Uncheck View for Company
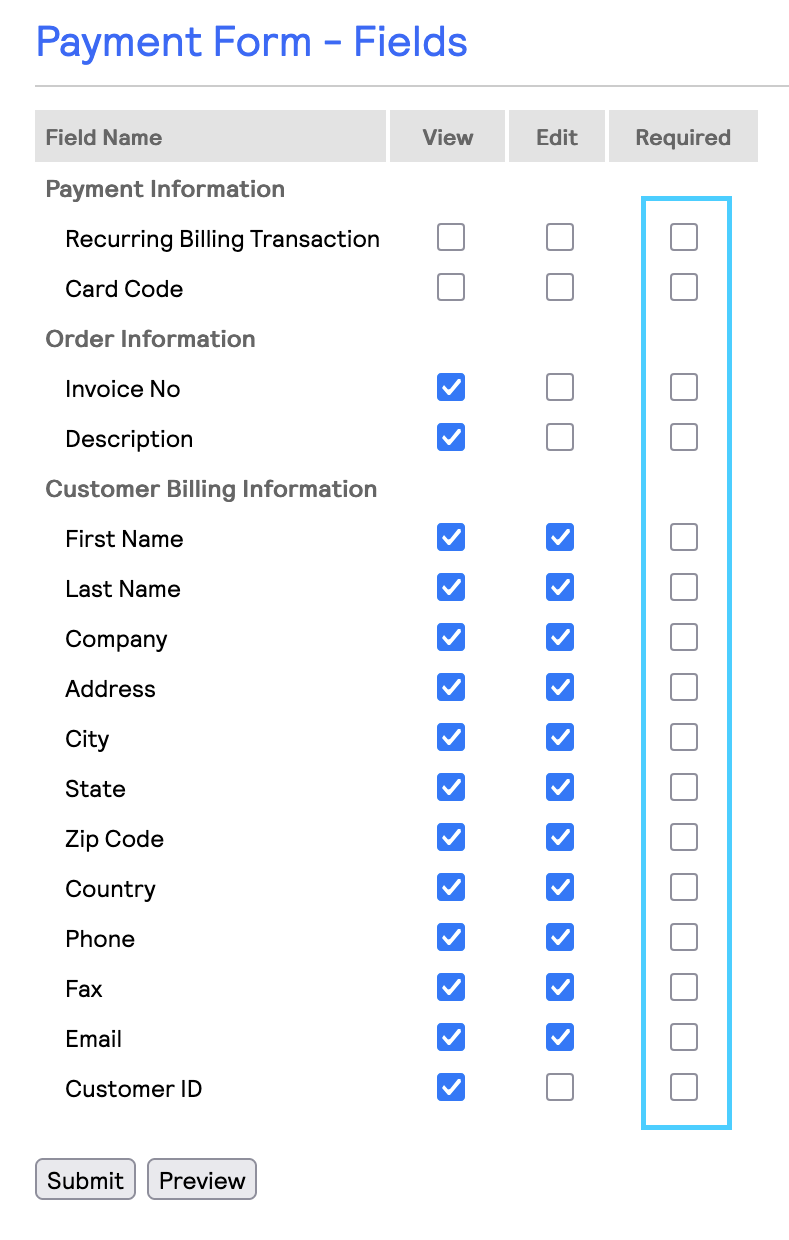 [x=451, y=638]
